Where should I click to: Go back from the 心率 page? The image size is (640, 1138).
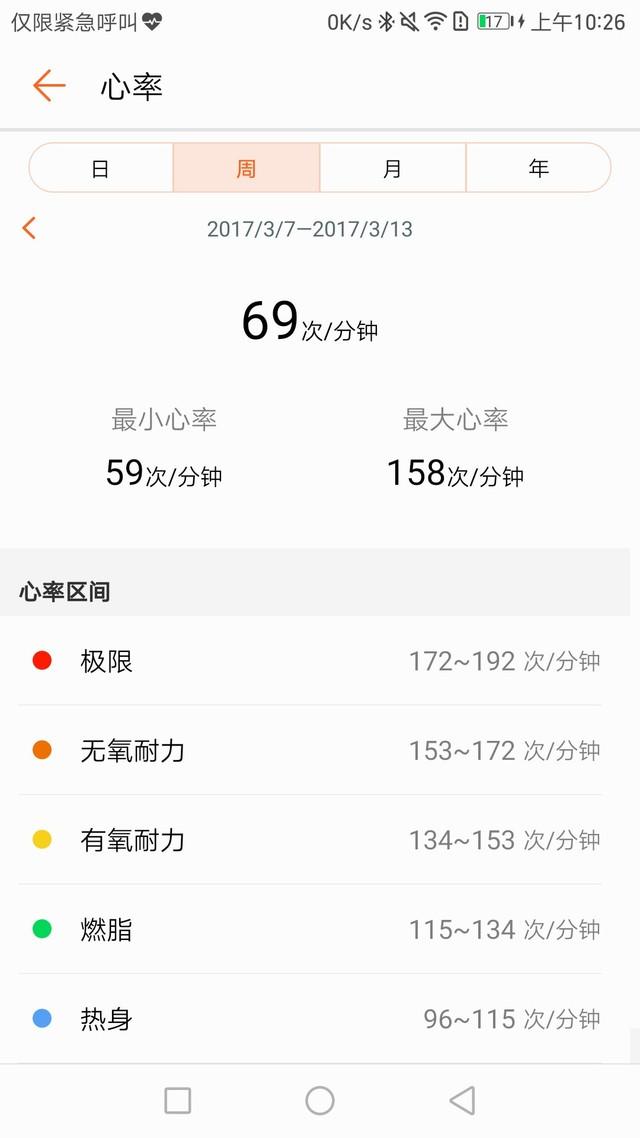(48, 86)
